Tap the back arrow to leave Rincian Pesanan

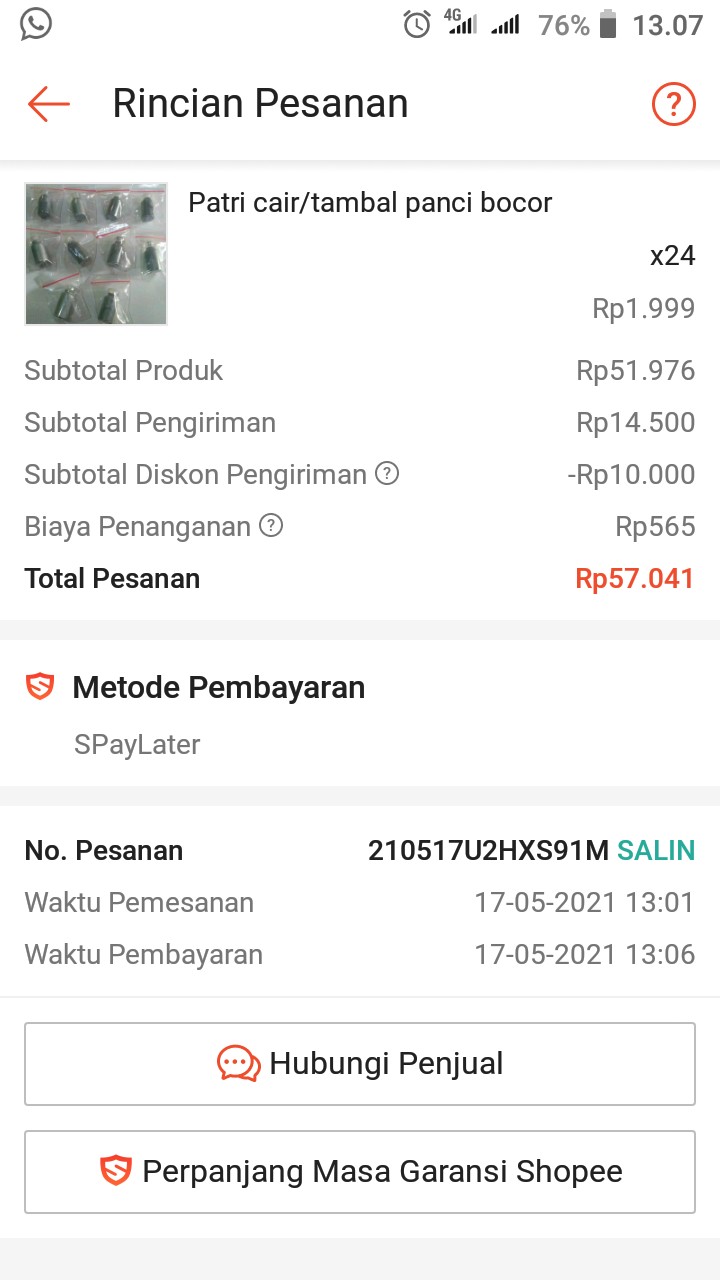[x=47, y=103]
